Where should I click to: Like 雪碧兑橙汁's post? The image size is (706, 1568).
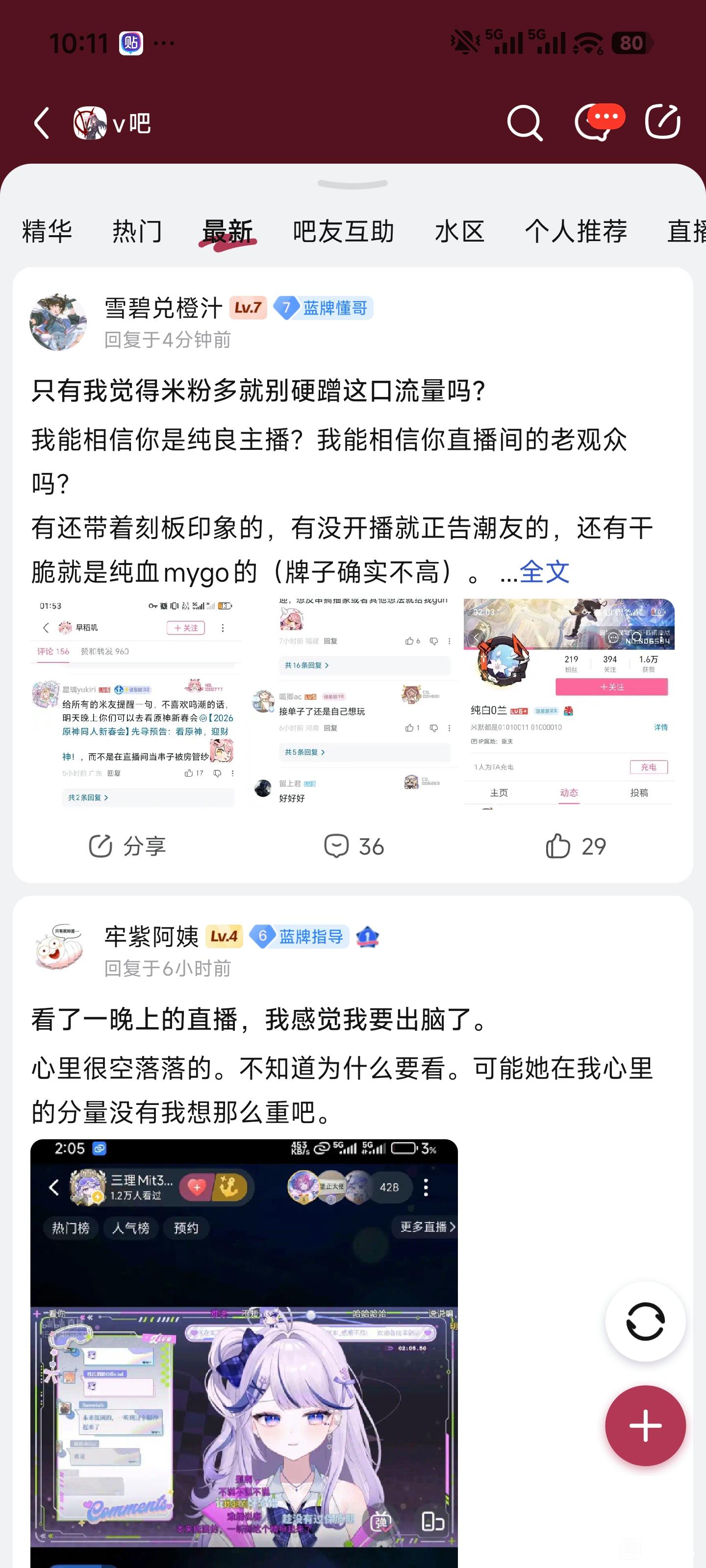(x=575, y=846)
